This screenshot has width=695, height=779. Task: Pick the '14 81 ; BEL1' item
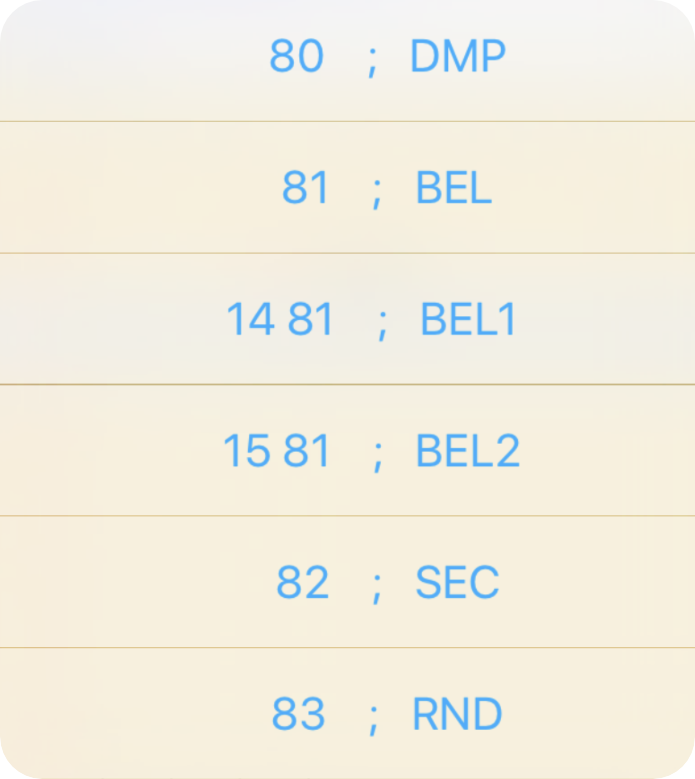click(371, 320)
